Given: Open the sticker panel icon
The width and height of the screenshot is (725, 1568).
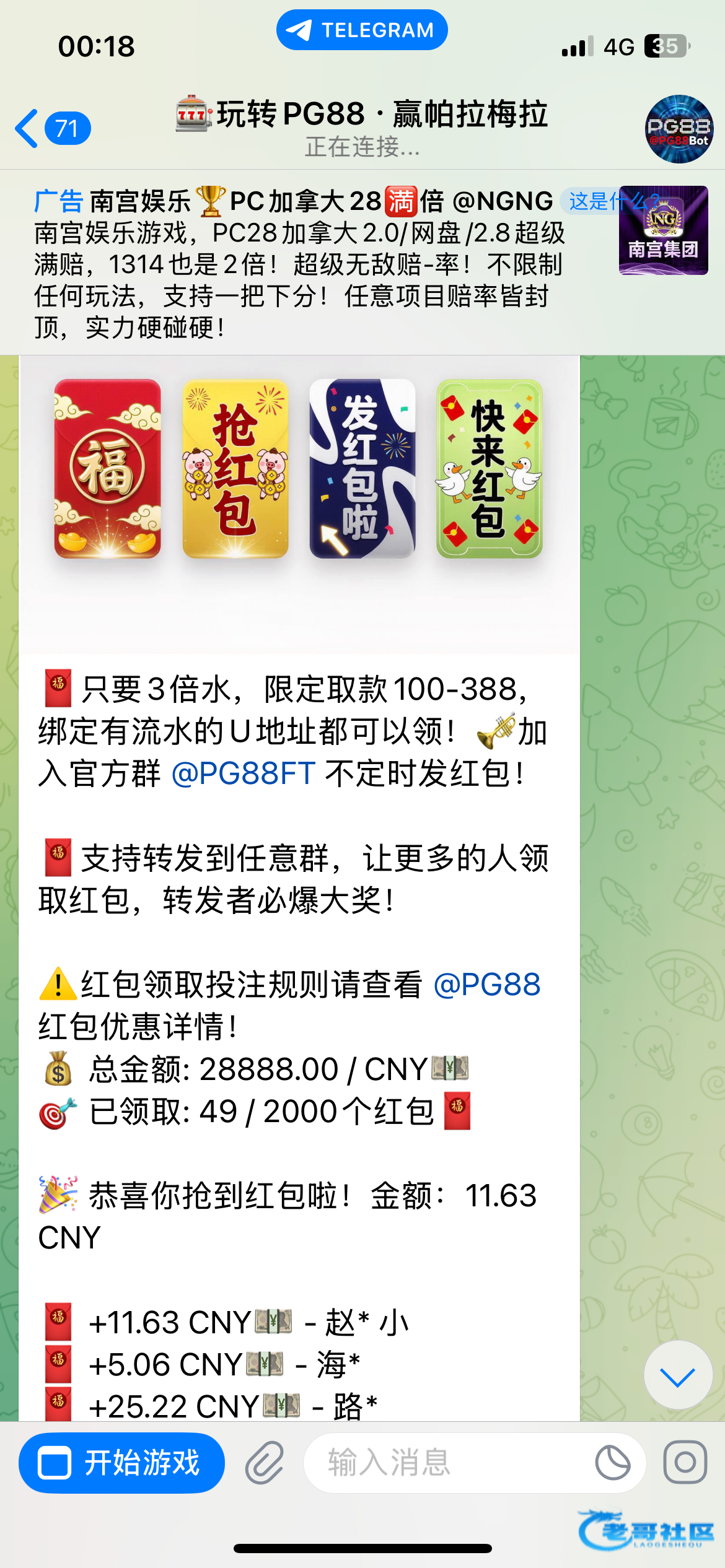Looking at the screenshot, I should coord(612,1463).
